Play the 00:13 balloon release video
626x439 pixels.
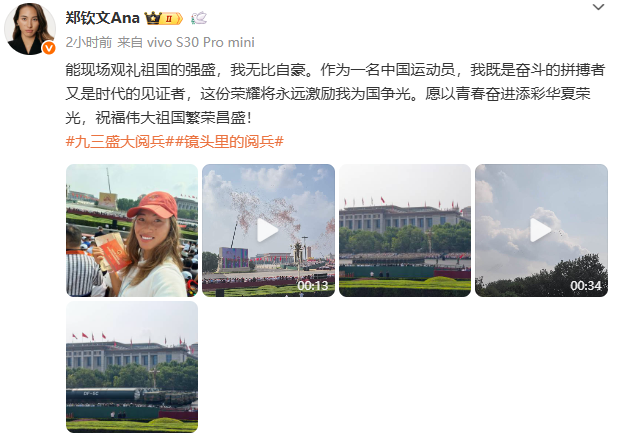click(268, 230)
